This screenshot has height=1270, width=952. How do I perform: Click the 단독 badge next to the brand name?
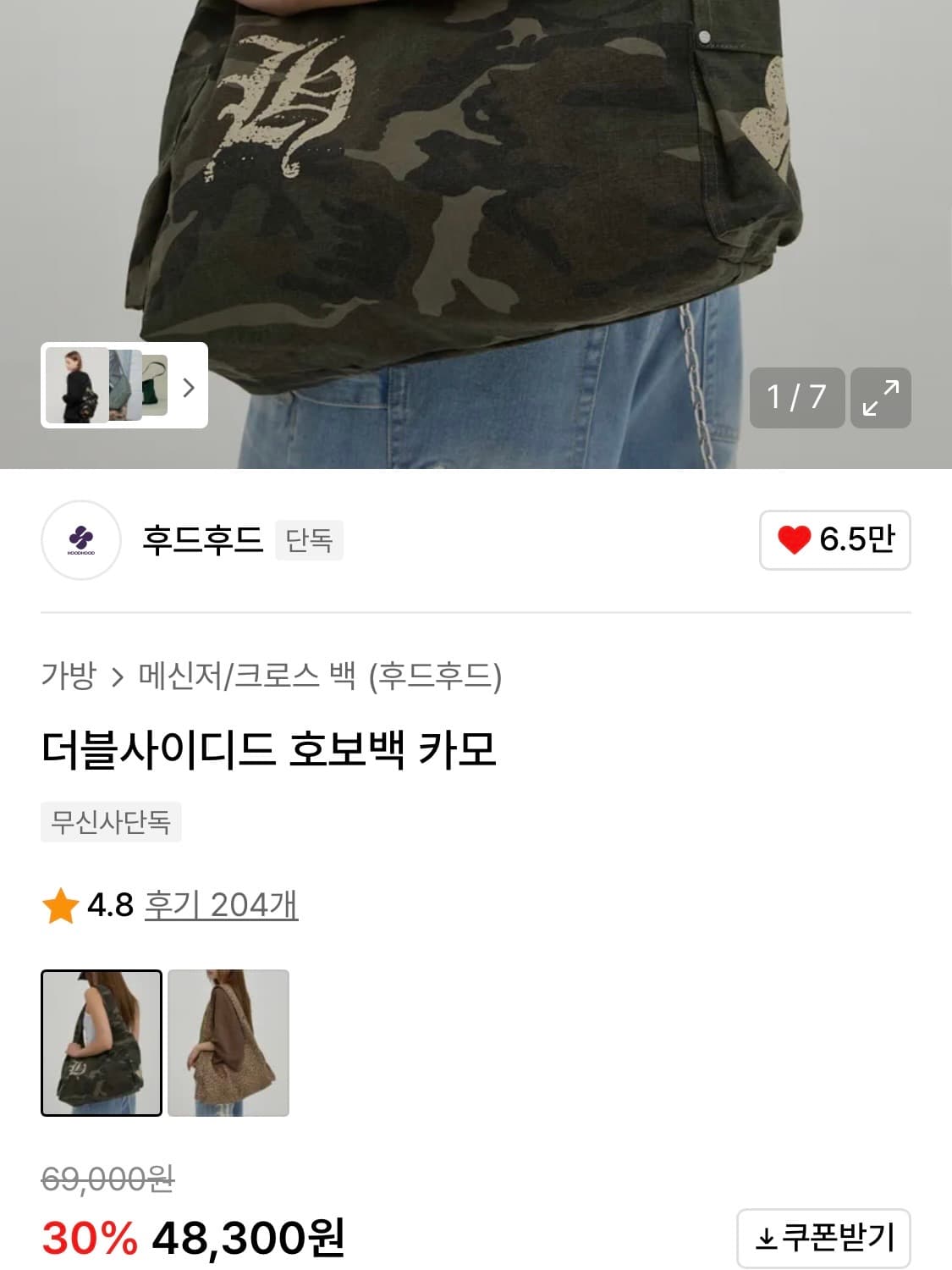tap(310, 543)
